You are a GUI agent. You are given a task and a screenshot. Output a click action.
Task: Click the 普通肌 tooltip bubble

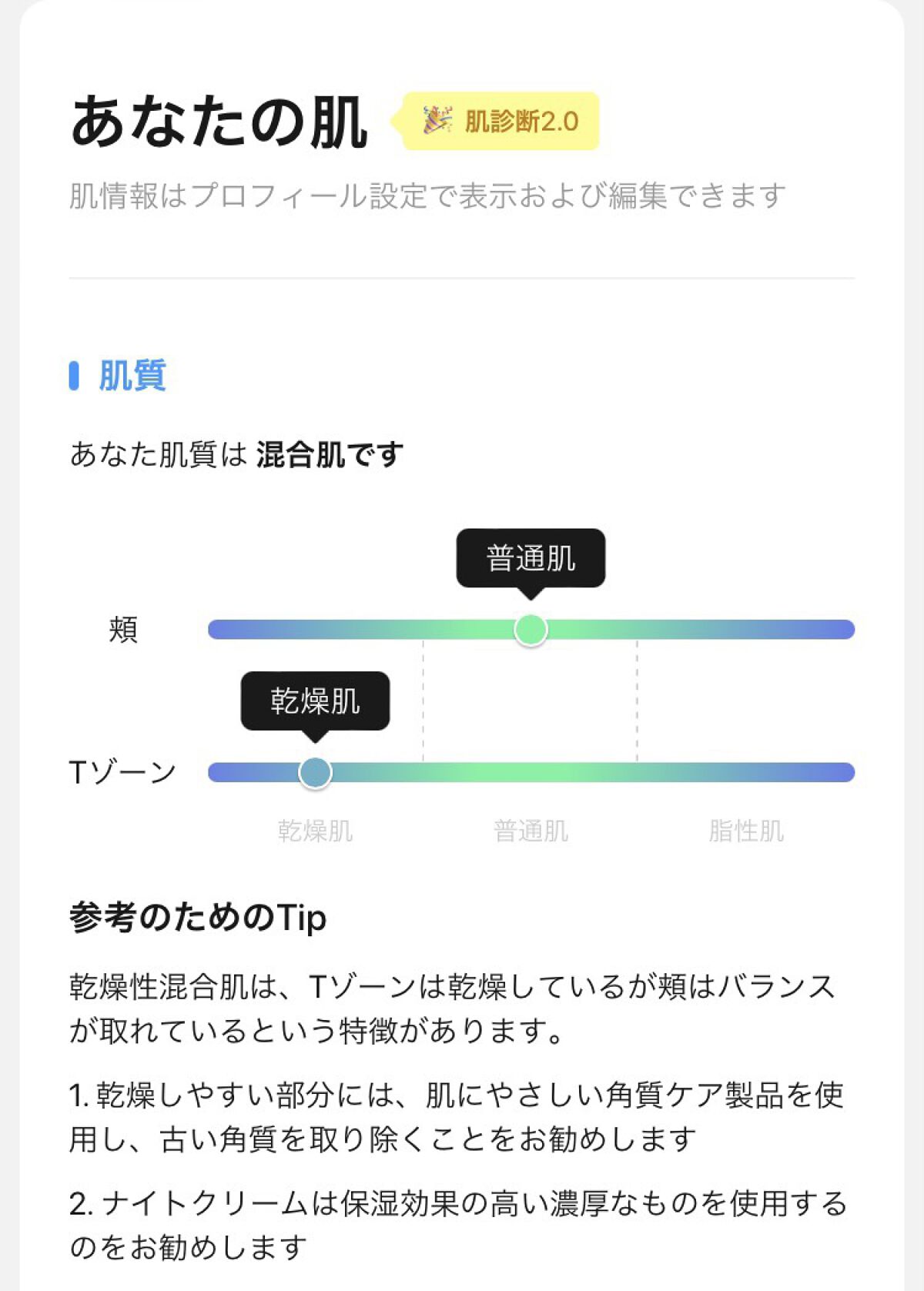pos(531,558)
